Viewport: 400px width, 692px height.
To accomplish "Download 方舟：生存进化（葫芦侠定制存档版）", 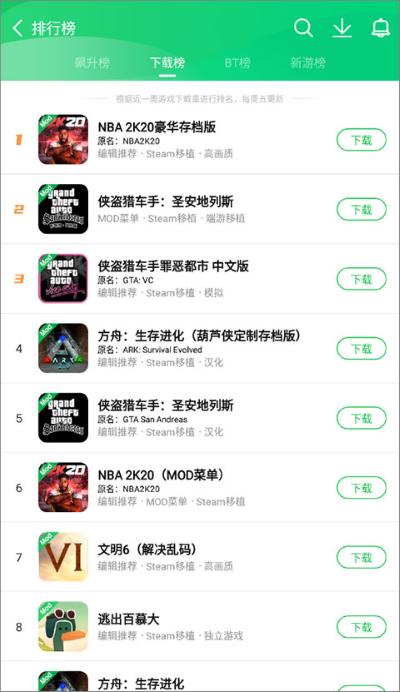I will click(x=362, y=349).
